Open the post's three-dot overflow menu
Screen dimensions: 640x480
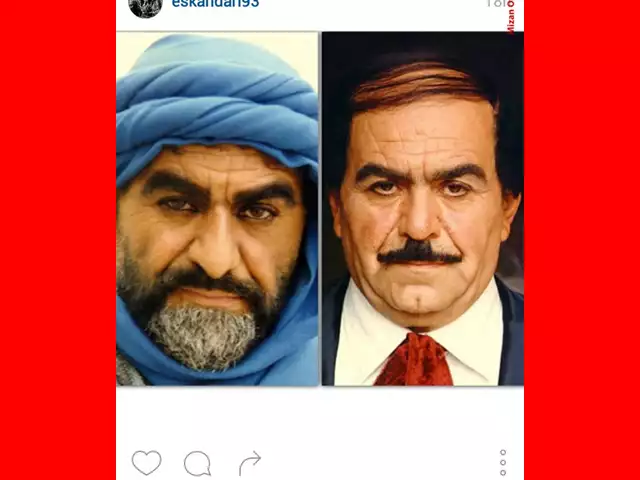tap(502, 462)
